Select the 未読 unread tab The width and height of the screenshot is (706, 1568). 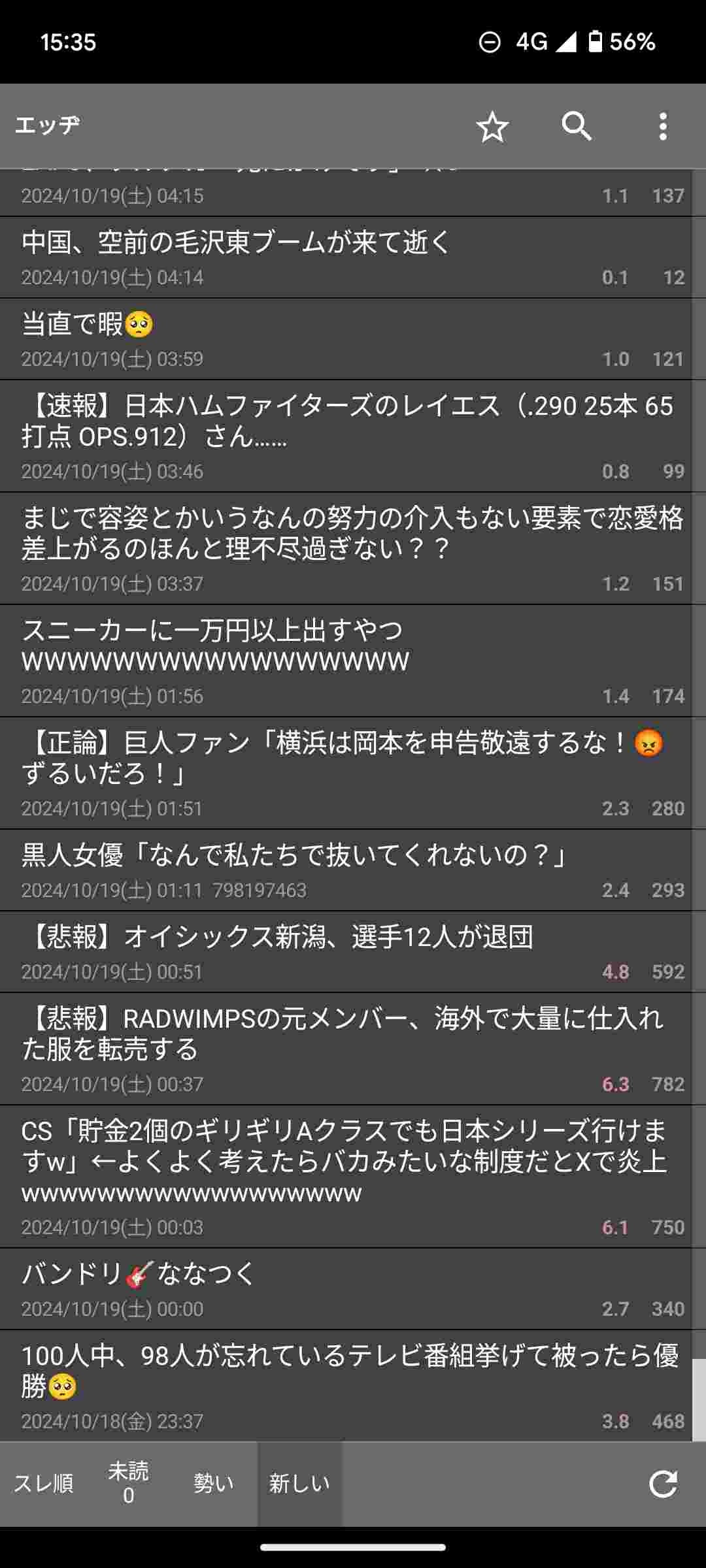click(128, 1484)
